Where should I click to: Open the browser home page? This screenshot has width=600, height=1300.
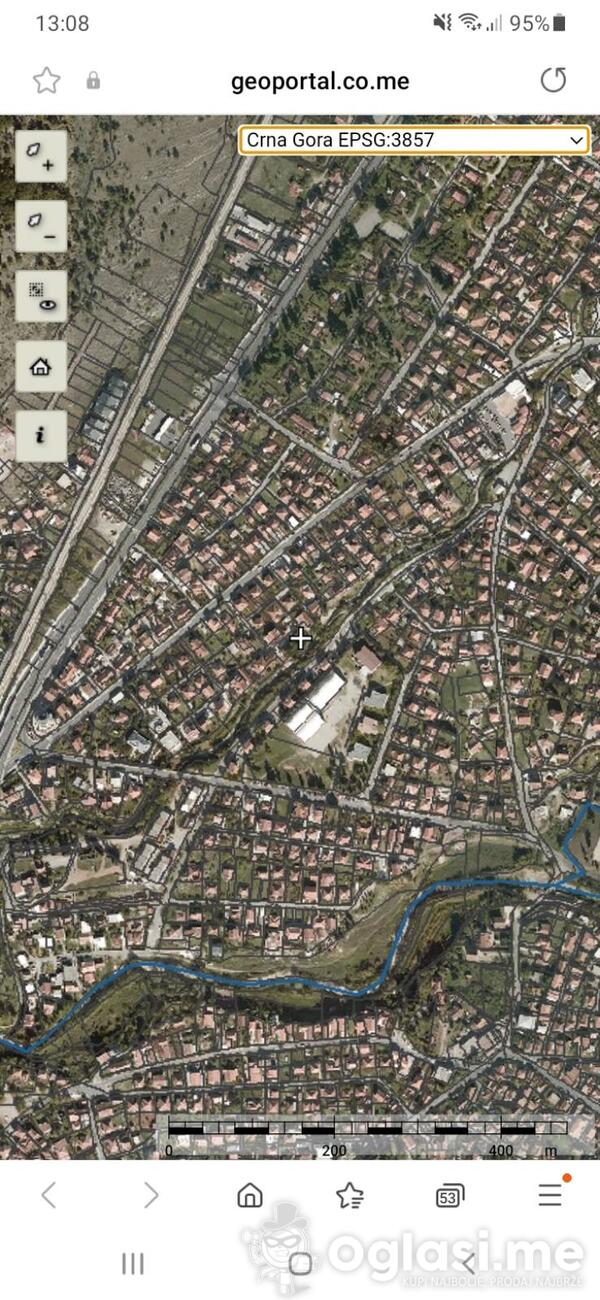(250, 1194)
